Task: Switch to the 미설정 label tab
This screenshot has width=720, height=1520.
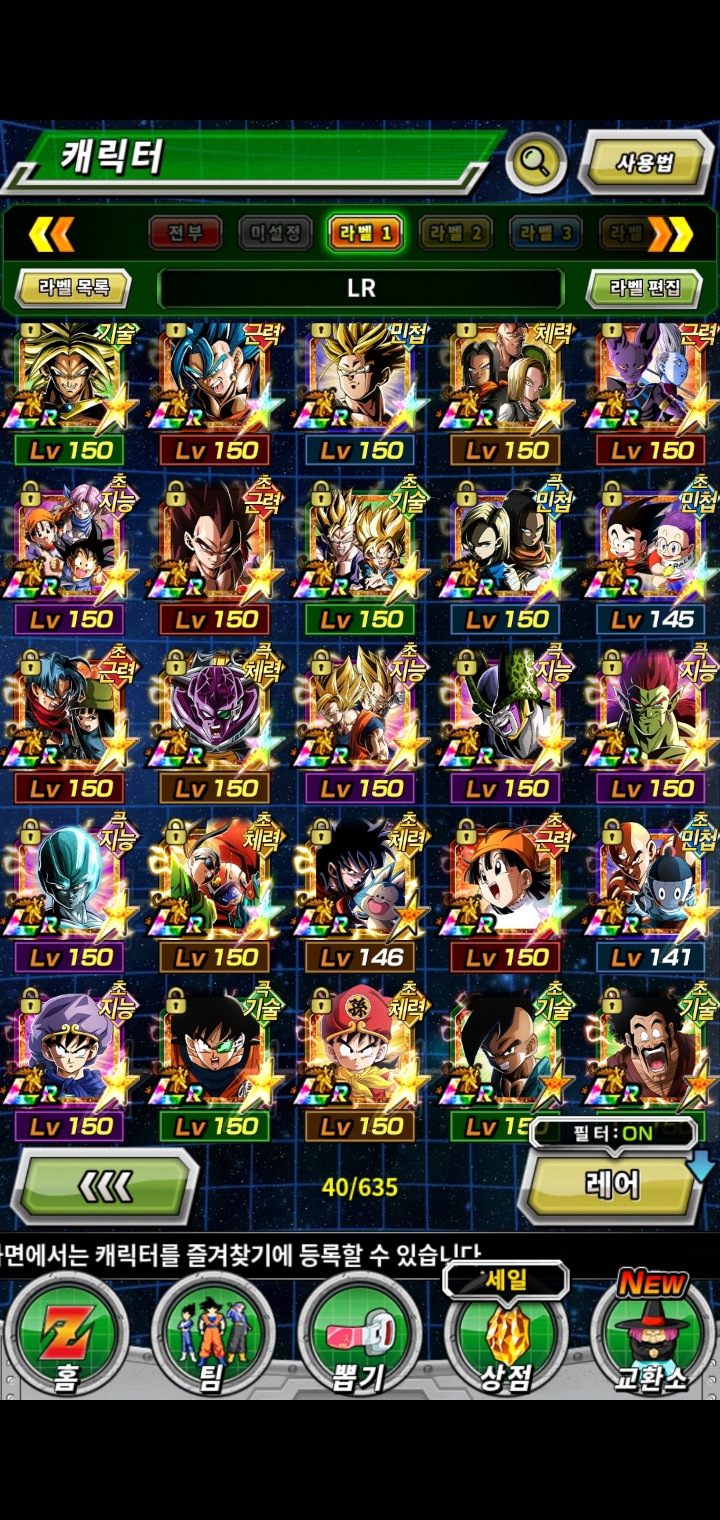Action: pyautogui.click(x=275, y=234)
